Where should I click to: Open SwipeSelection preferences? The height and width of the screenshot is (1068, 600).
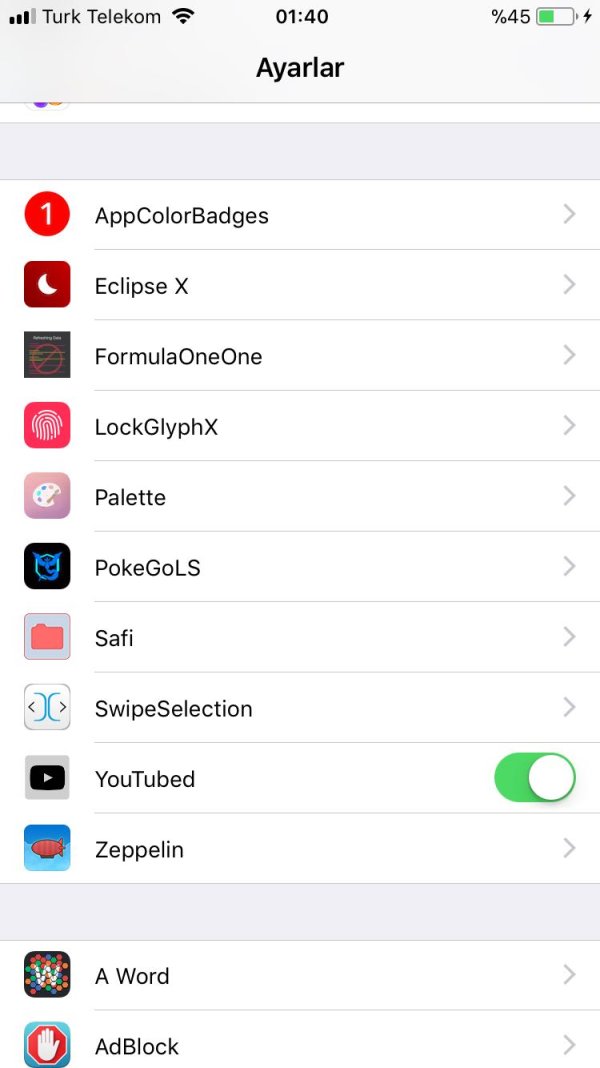300,708
